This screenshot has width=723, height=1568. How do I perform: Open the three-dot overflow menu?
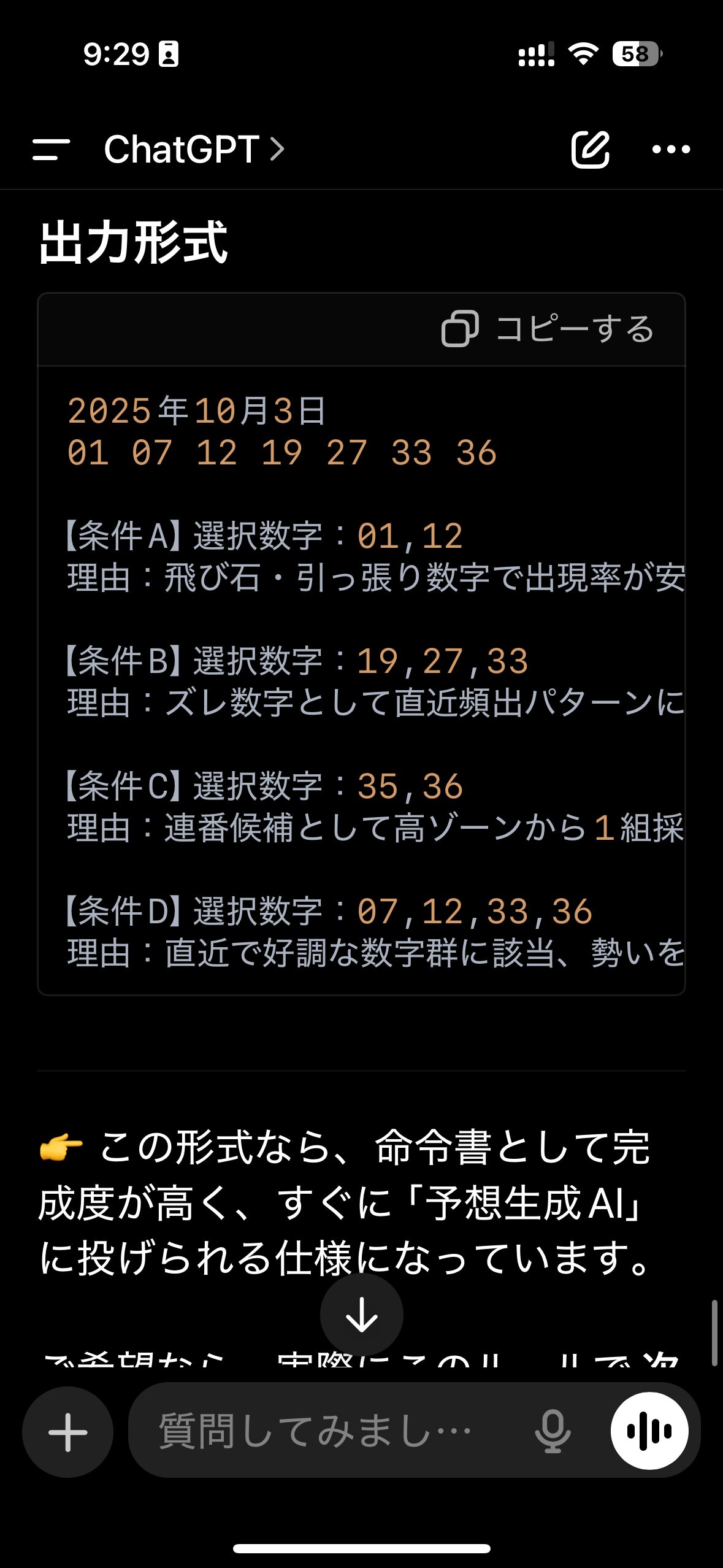[x=671, y=149]
